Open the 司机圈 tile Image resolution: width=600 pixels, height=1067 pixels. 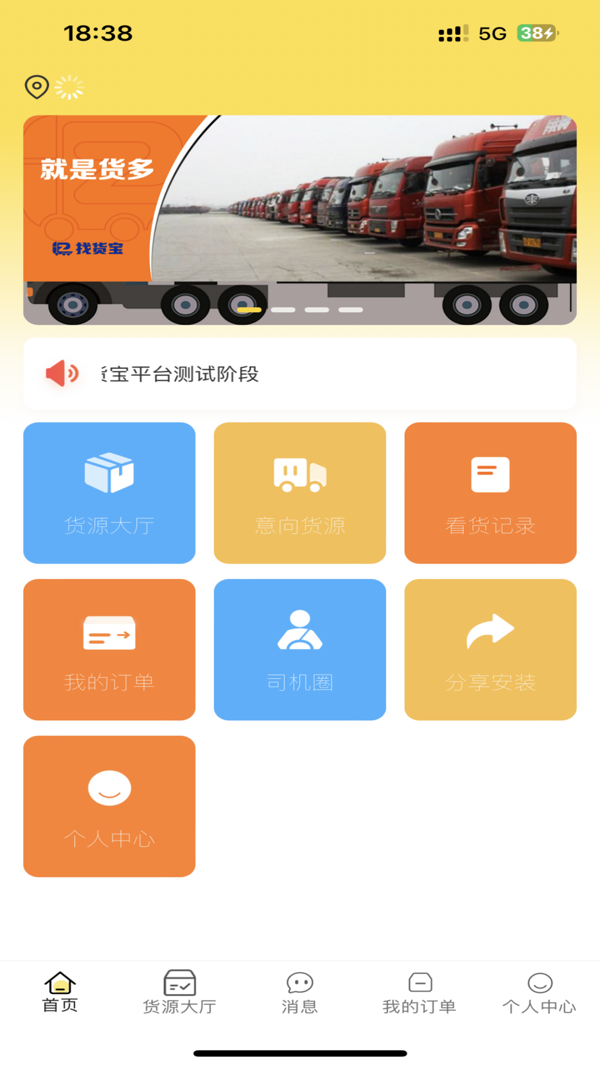300,650
